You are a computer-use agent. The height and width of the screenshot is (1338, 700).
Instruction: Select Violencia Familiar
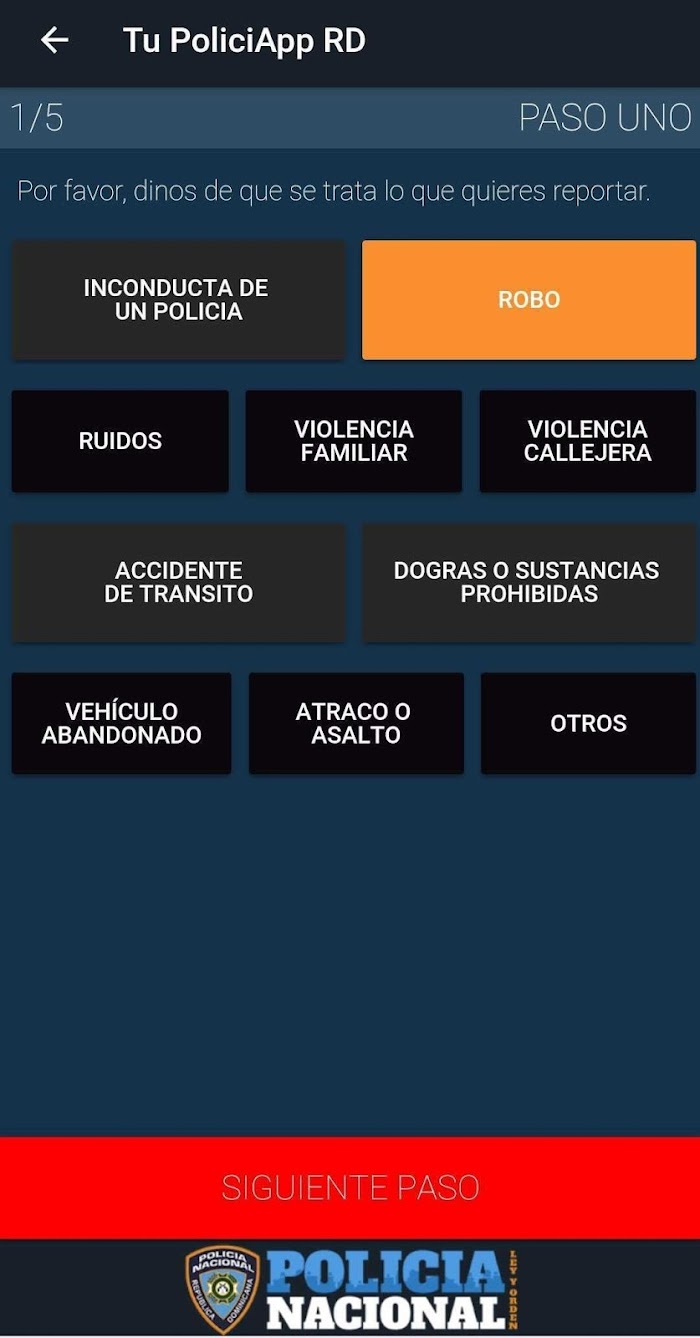(x=354, y=441)
